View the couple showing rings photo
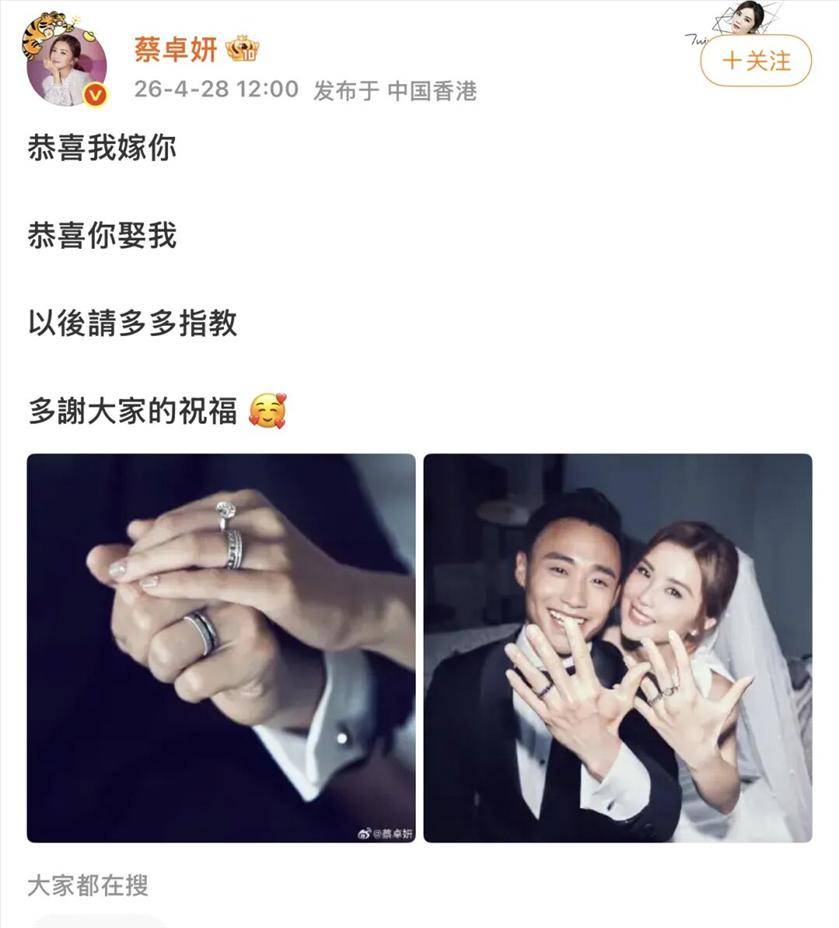 (x=617, y=648)
